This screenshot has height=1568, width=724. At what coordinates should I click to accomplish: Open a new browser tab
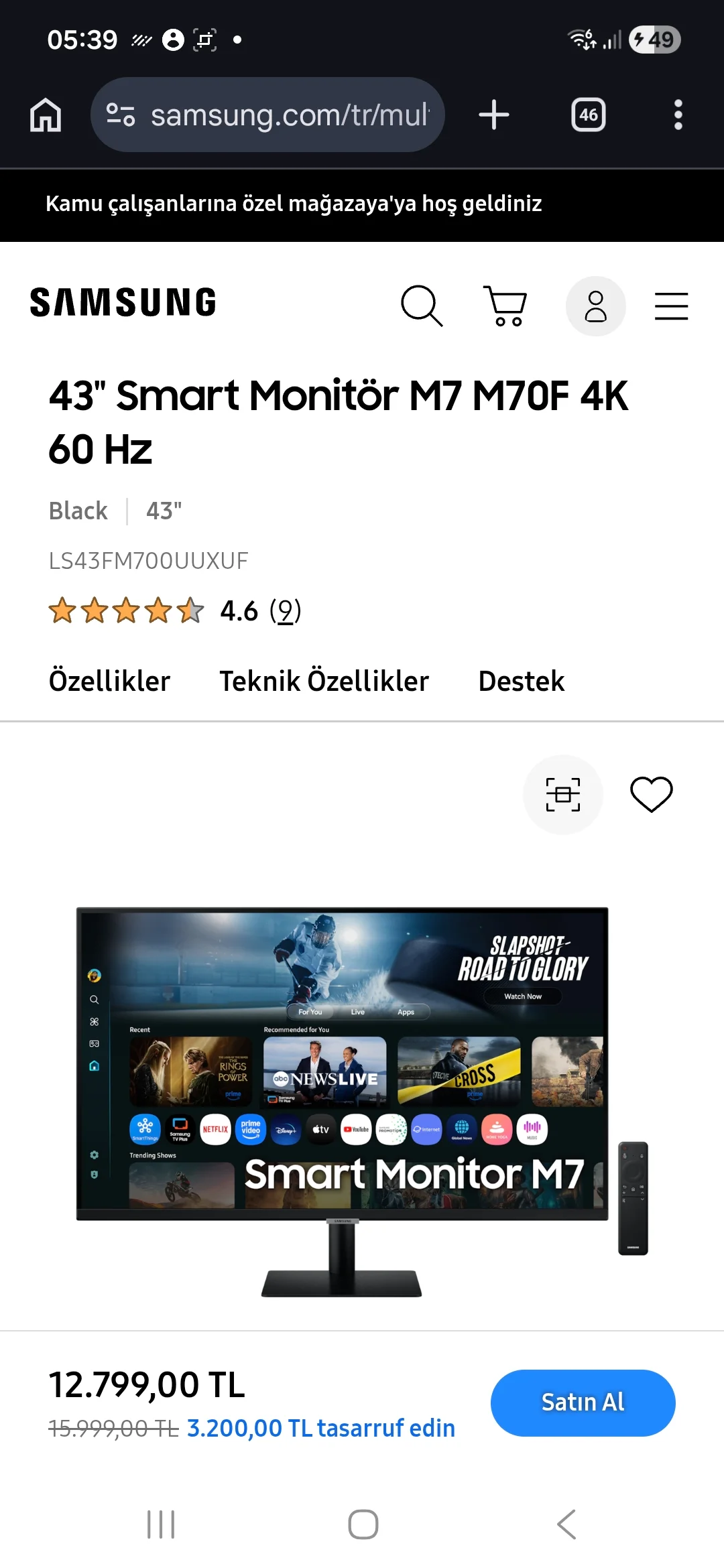(494, 115)
